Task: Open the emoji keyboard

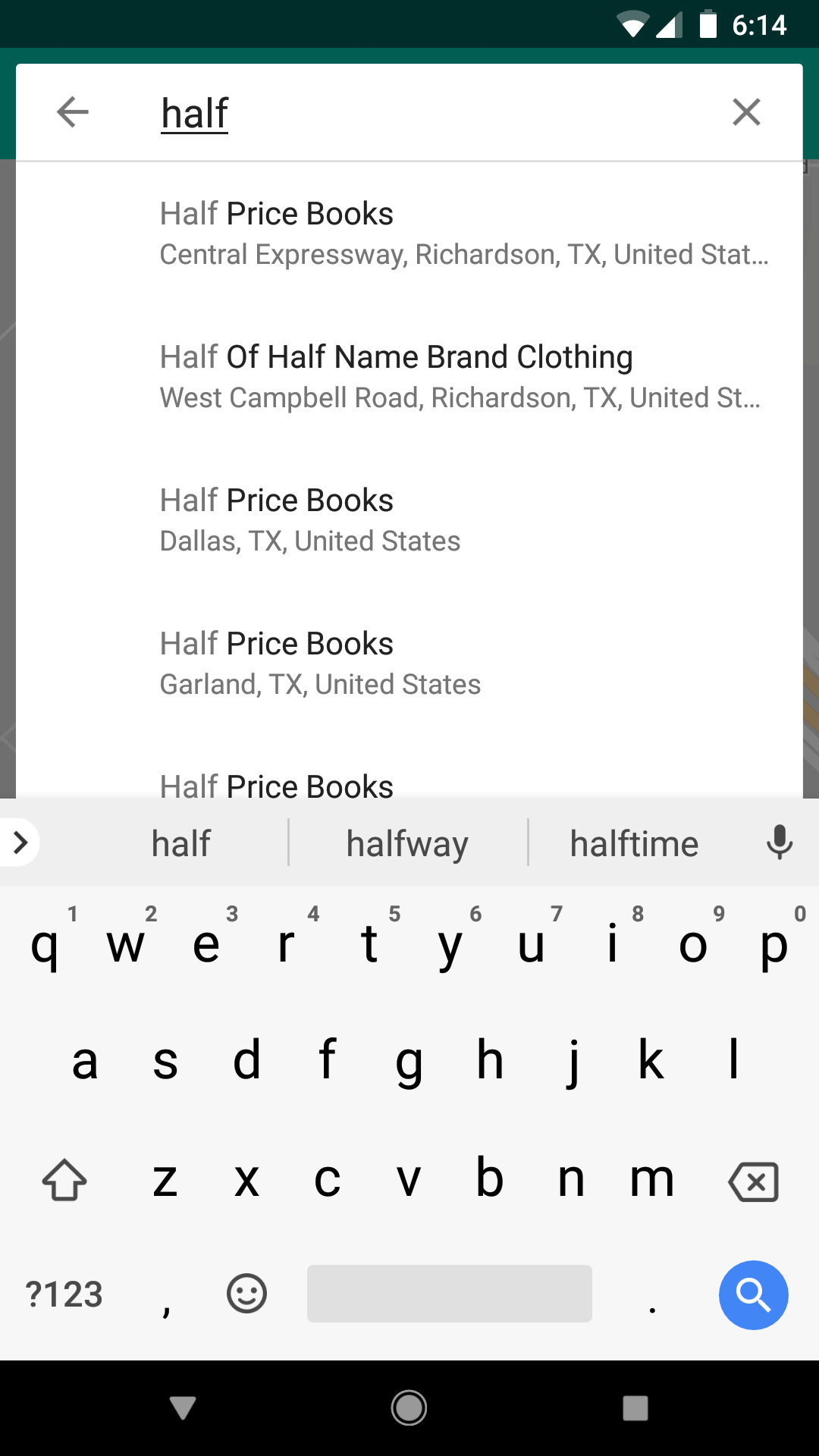Action: (x=246, y=1294)
